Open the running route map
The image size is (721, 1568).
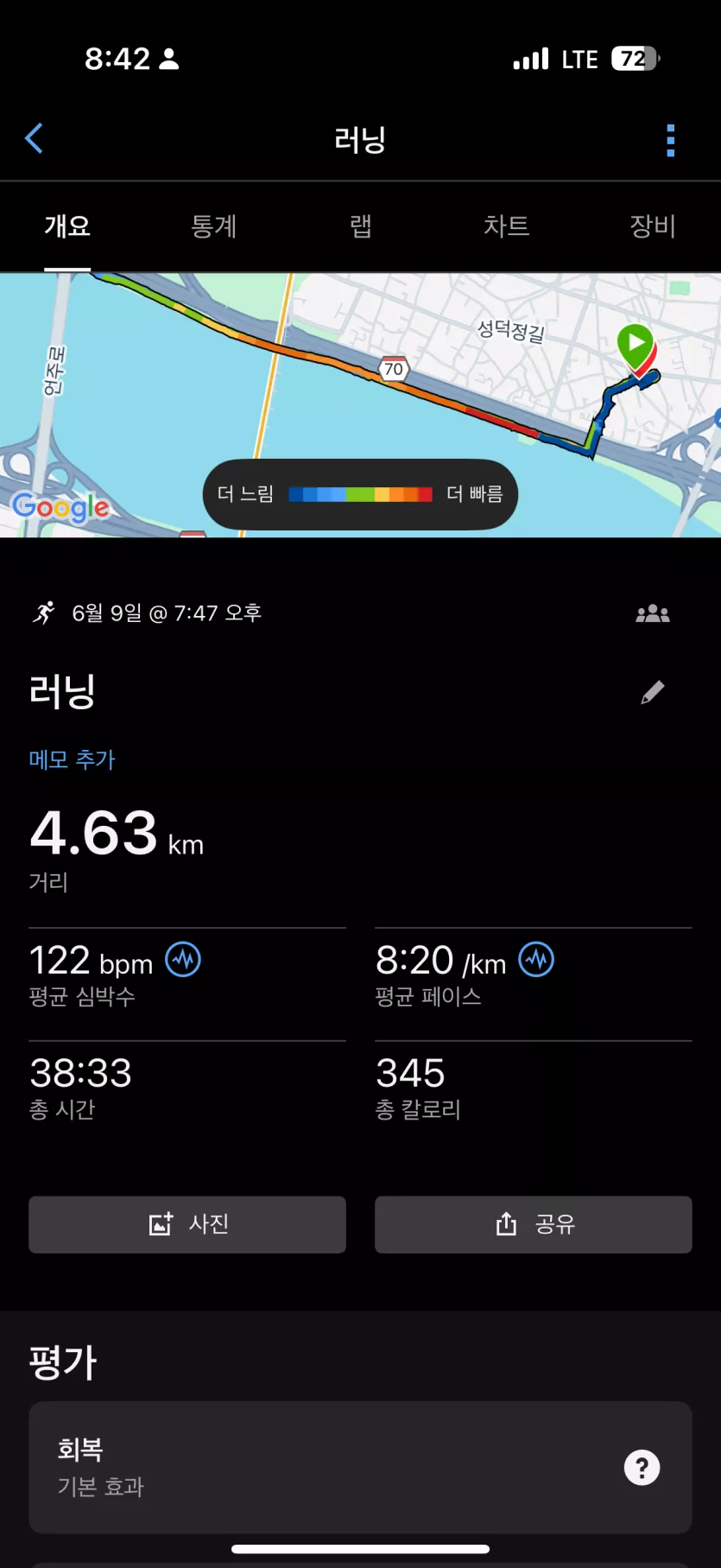point(360,405)
